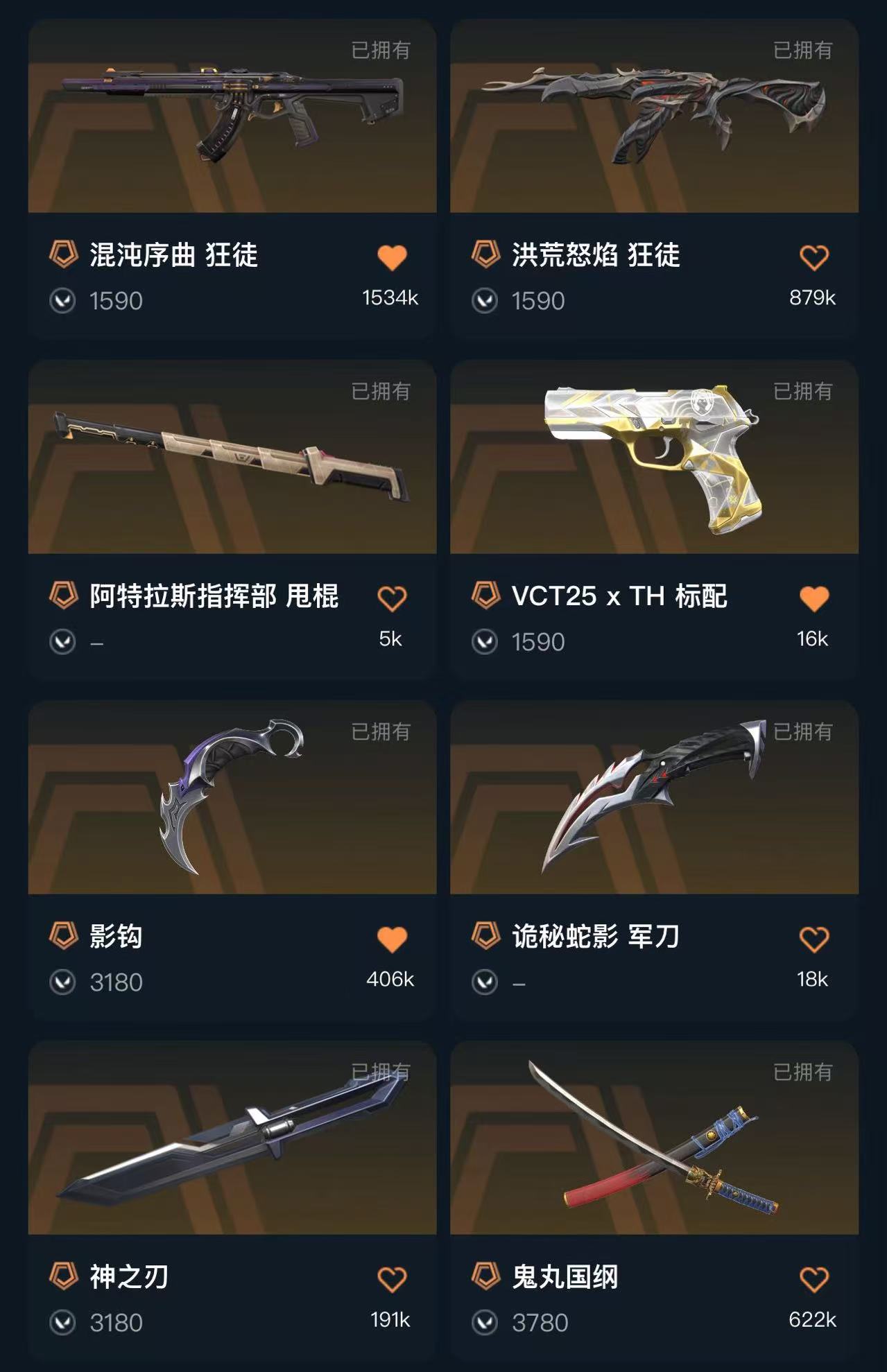Add a heart to 神之刃
Image resolution: width=887 pixels, height=1372 pixels.
click(x=392, y=1280)
